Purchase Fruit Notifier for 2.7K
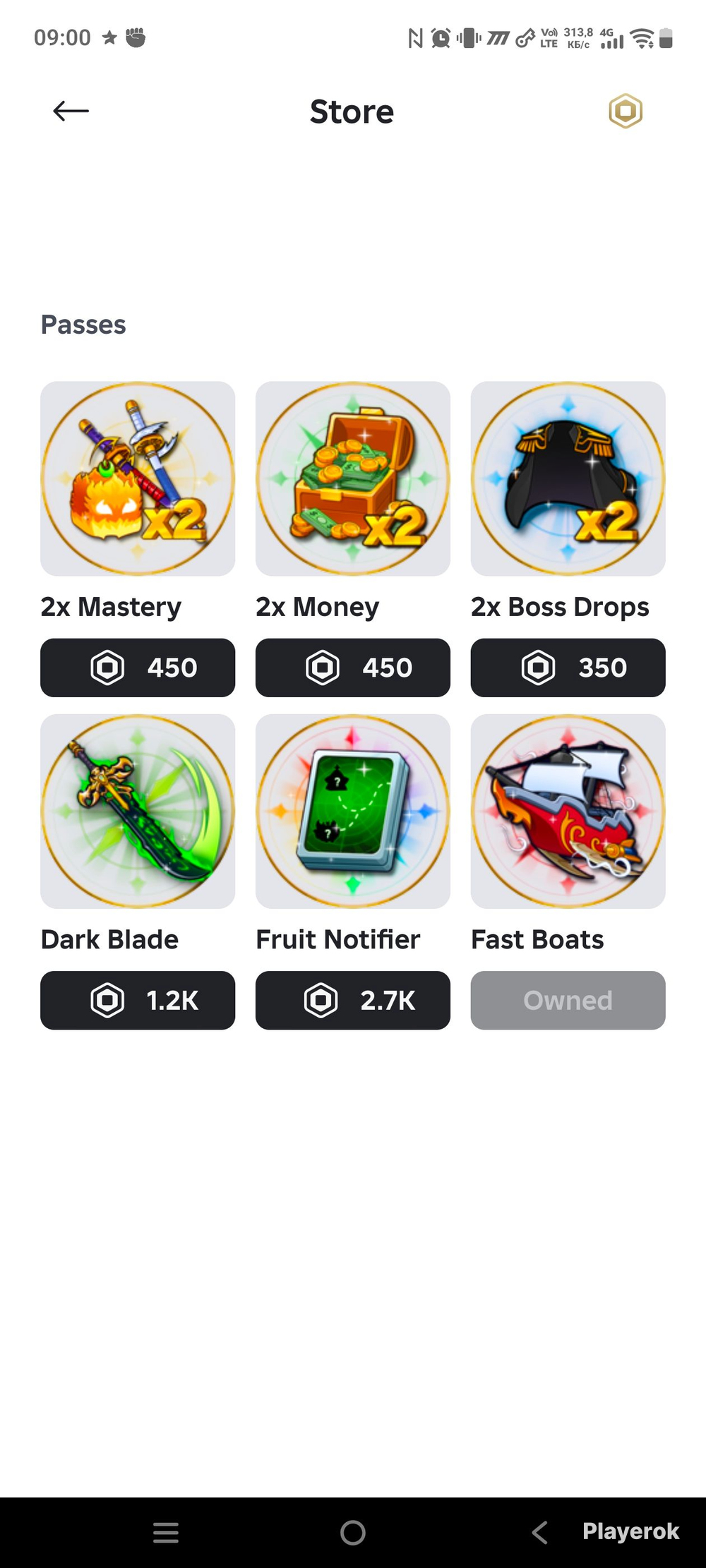706x1568 pixels. (352, 1000)
